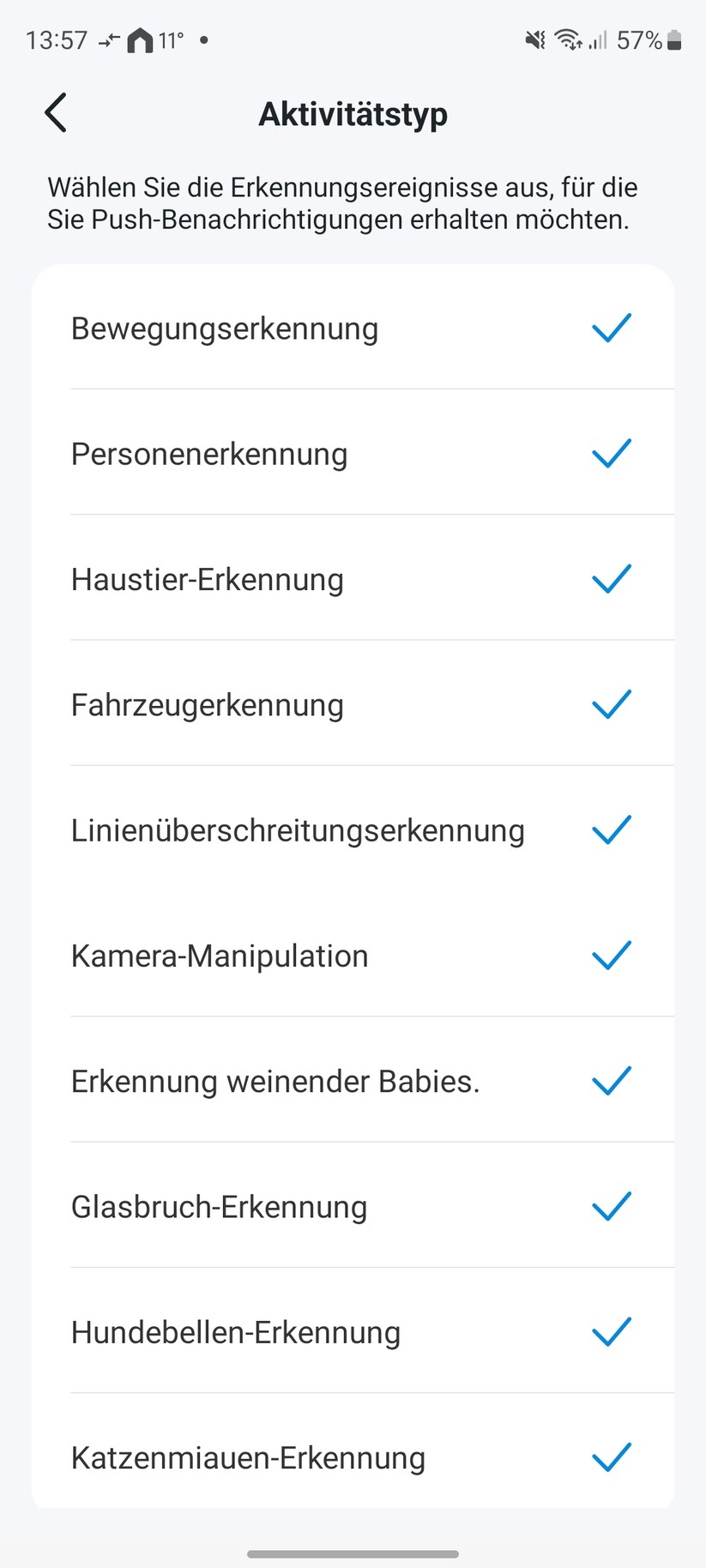Tap the back arrow to leave Aktivitätstyp
The width and height of the screenshot is (706, 1568).
[x=55, y=112]
